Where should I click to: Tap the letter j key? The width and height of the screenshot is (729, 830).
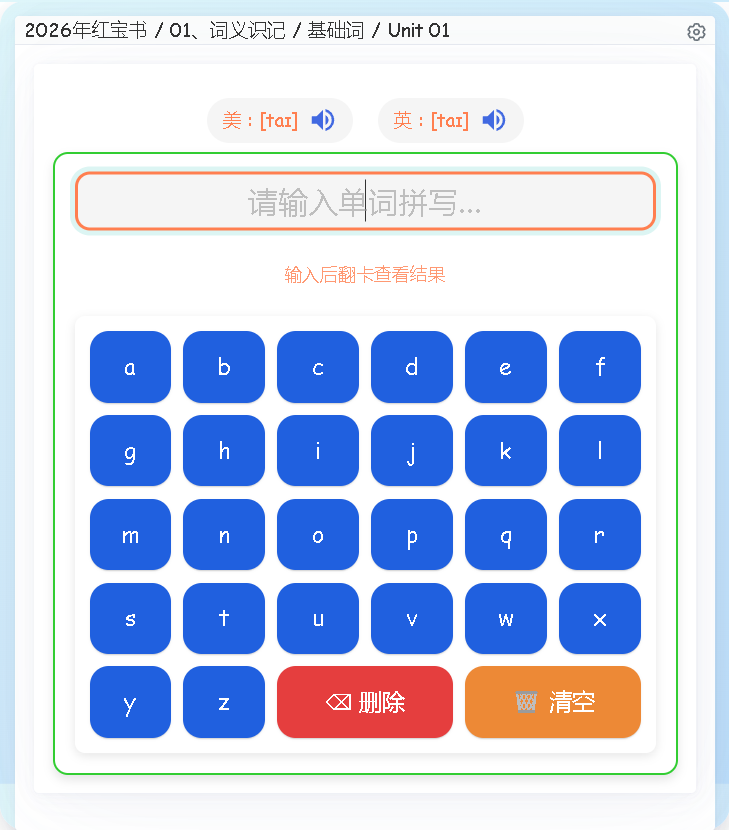click(x=412, y=451)
